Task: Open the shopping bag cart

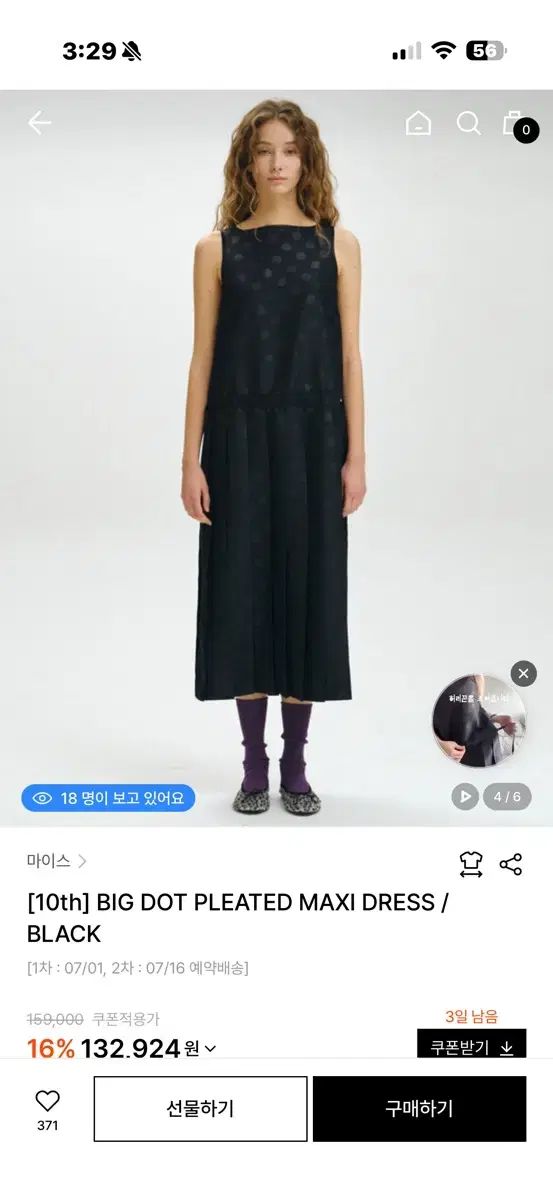Action: click(x=518, y=125)
